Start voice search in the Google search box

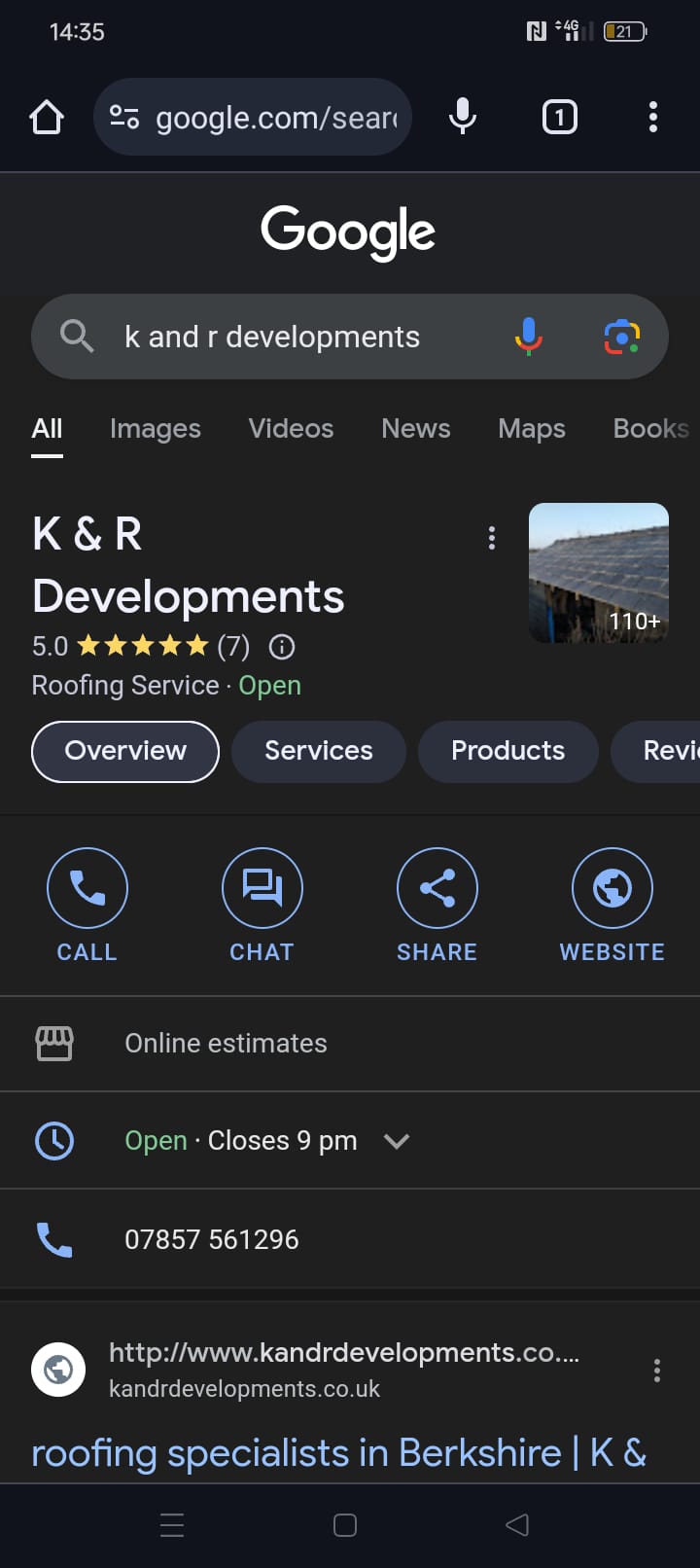pos(528,337)
